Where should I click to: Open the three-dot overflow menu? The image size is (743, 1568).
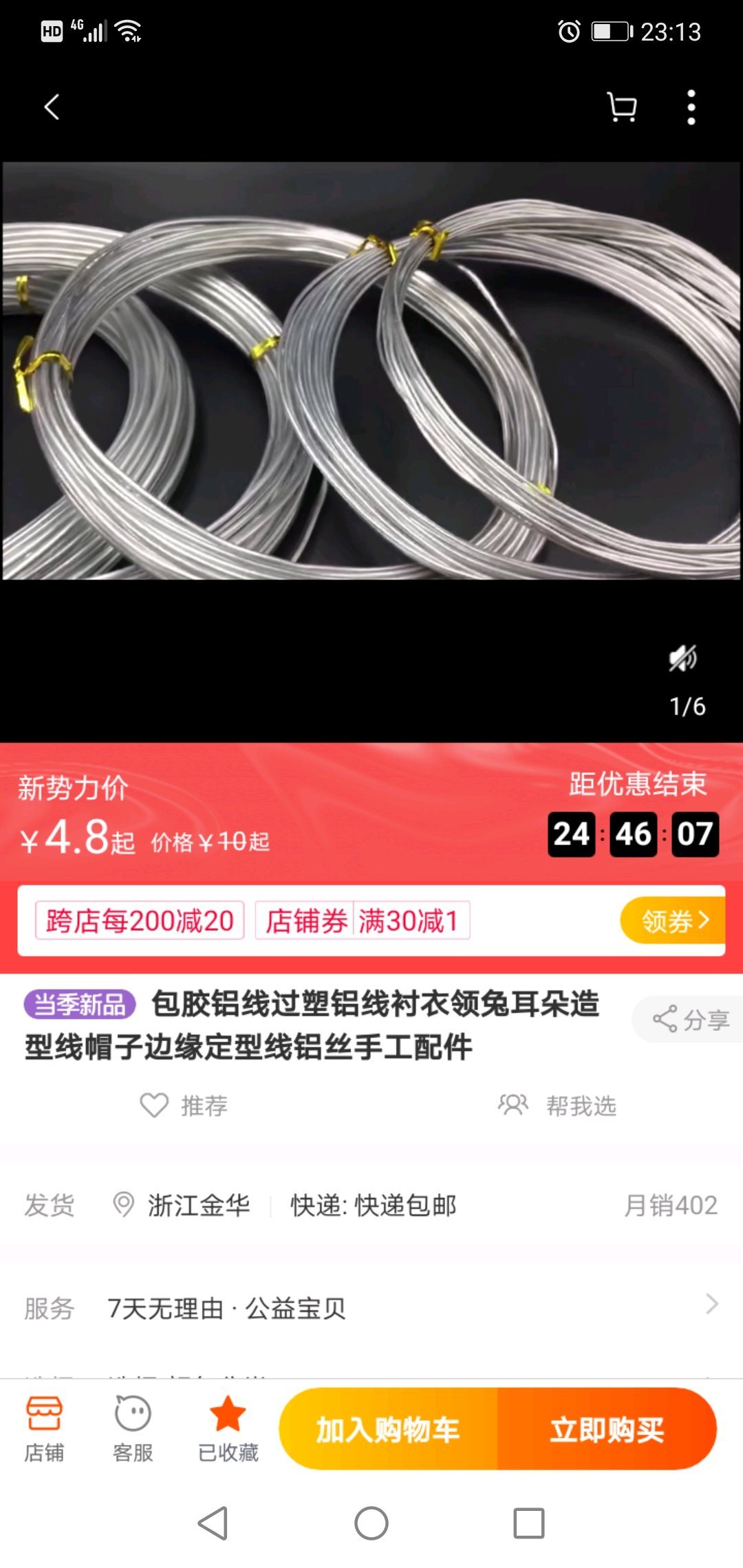point(691,107)
